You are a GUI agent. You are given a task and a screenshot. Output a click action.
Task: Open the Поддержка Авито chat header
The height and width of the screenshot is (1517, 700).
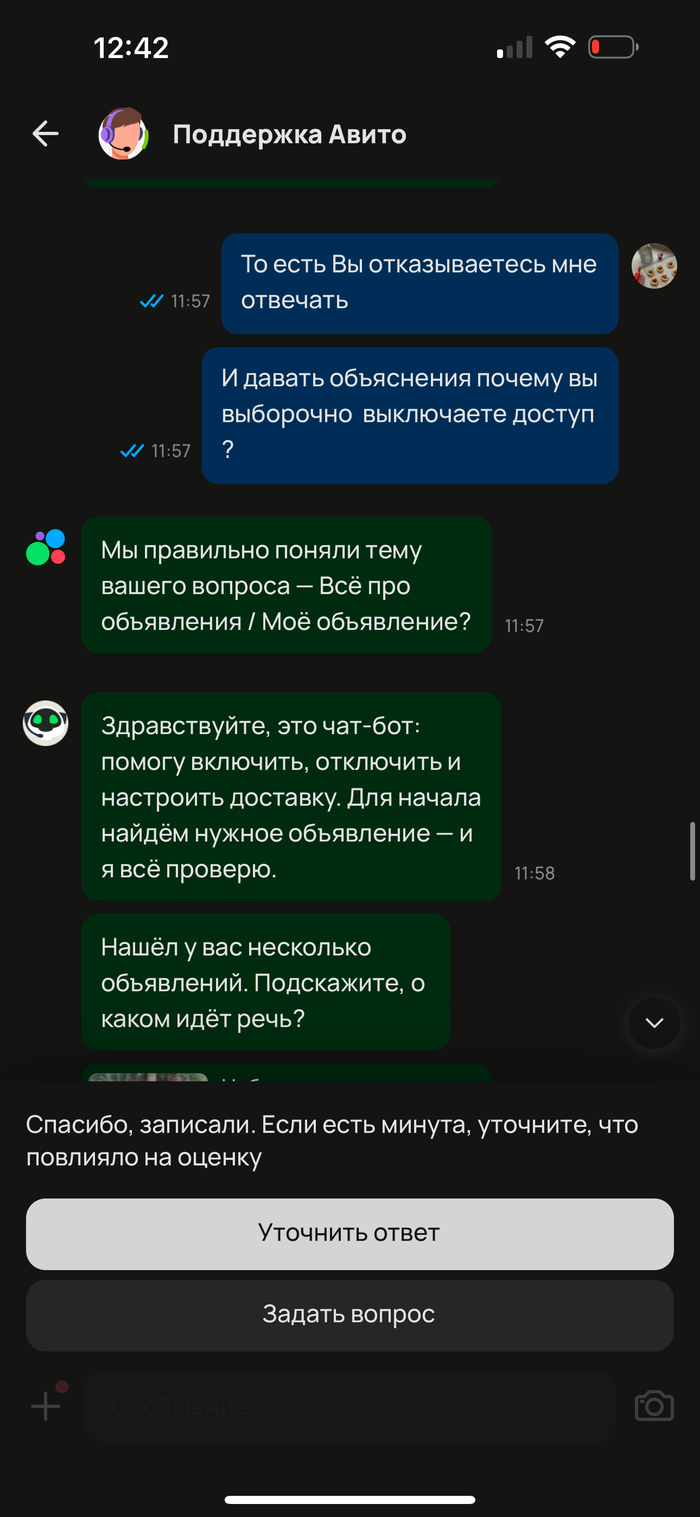[289, 135]
